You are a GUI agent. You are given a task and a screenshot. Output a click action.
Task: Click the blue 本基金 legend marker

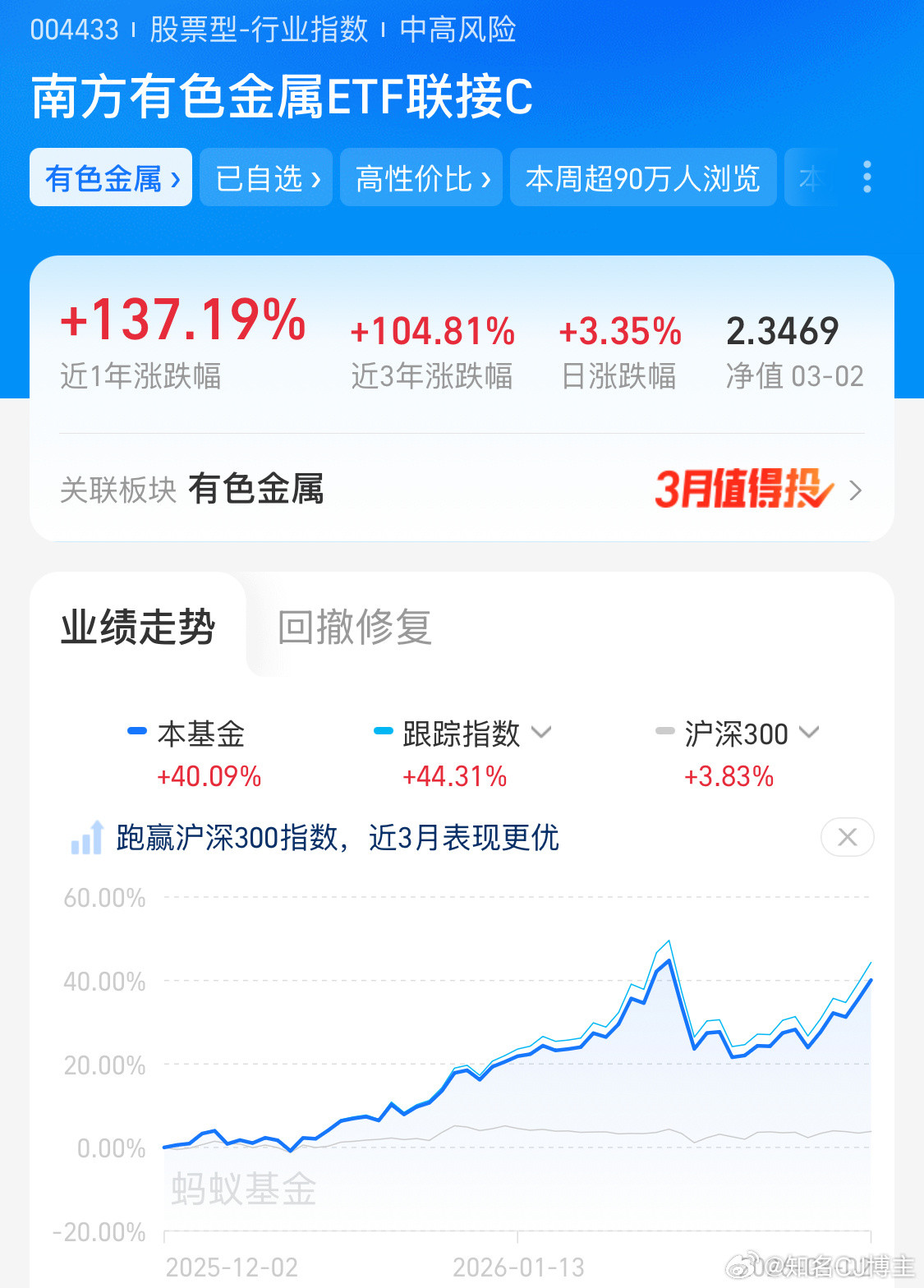point(137,731)
